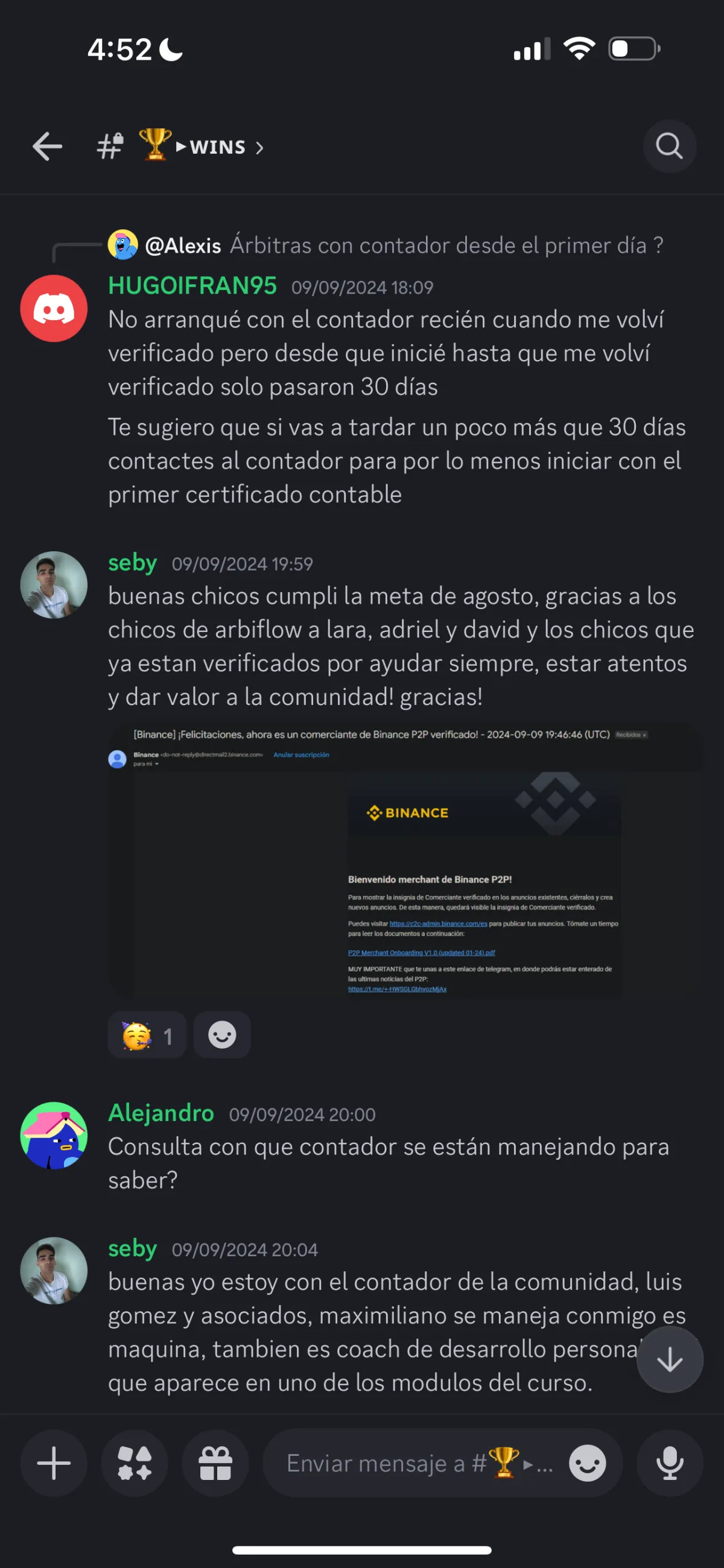Search within this channel
724x1568 pixels.
tap(669, 146)
